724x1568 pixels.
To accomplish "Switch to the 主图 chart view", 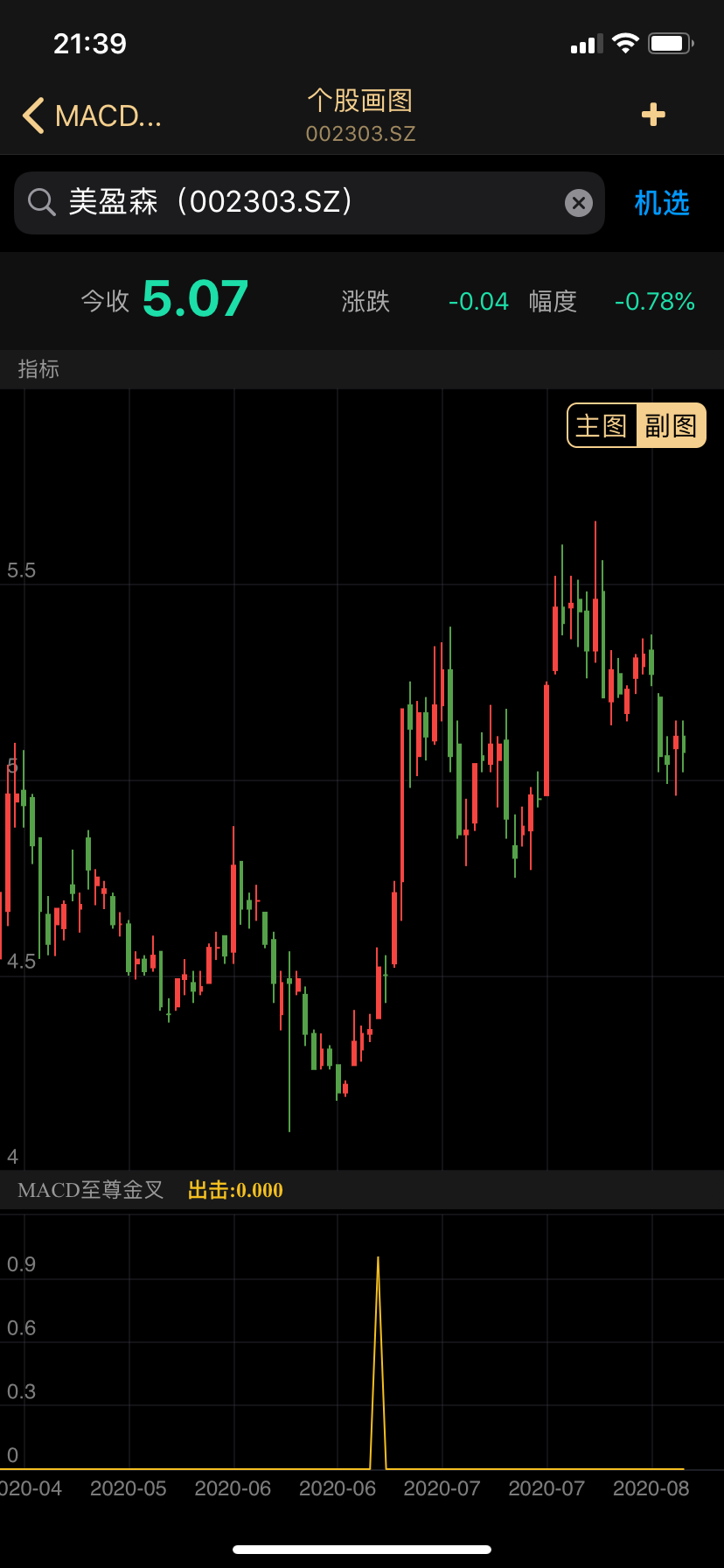I will coord(602,425).
